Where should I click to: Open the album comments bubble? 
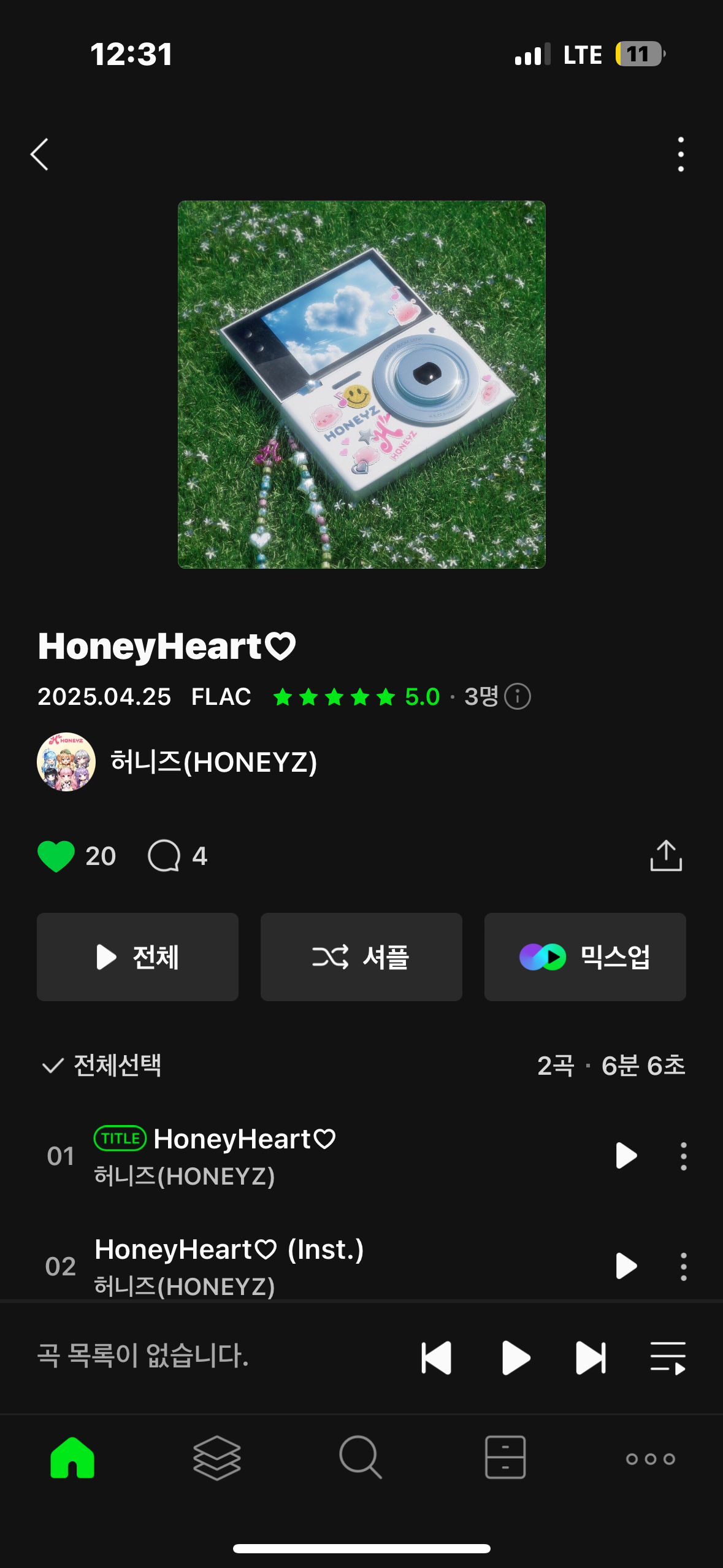tap(164, 856)
